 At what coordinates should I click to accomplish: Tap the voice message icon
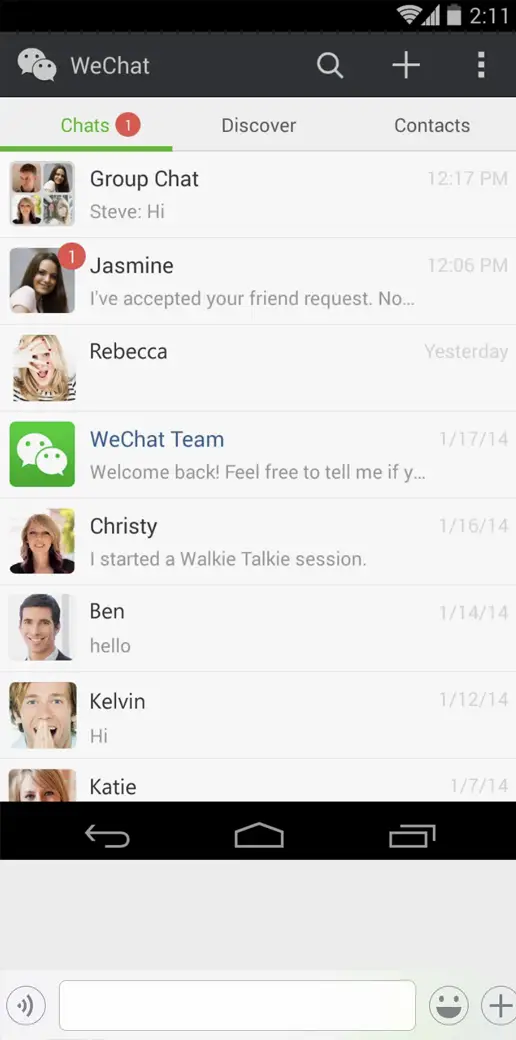click(25, 1006)
